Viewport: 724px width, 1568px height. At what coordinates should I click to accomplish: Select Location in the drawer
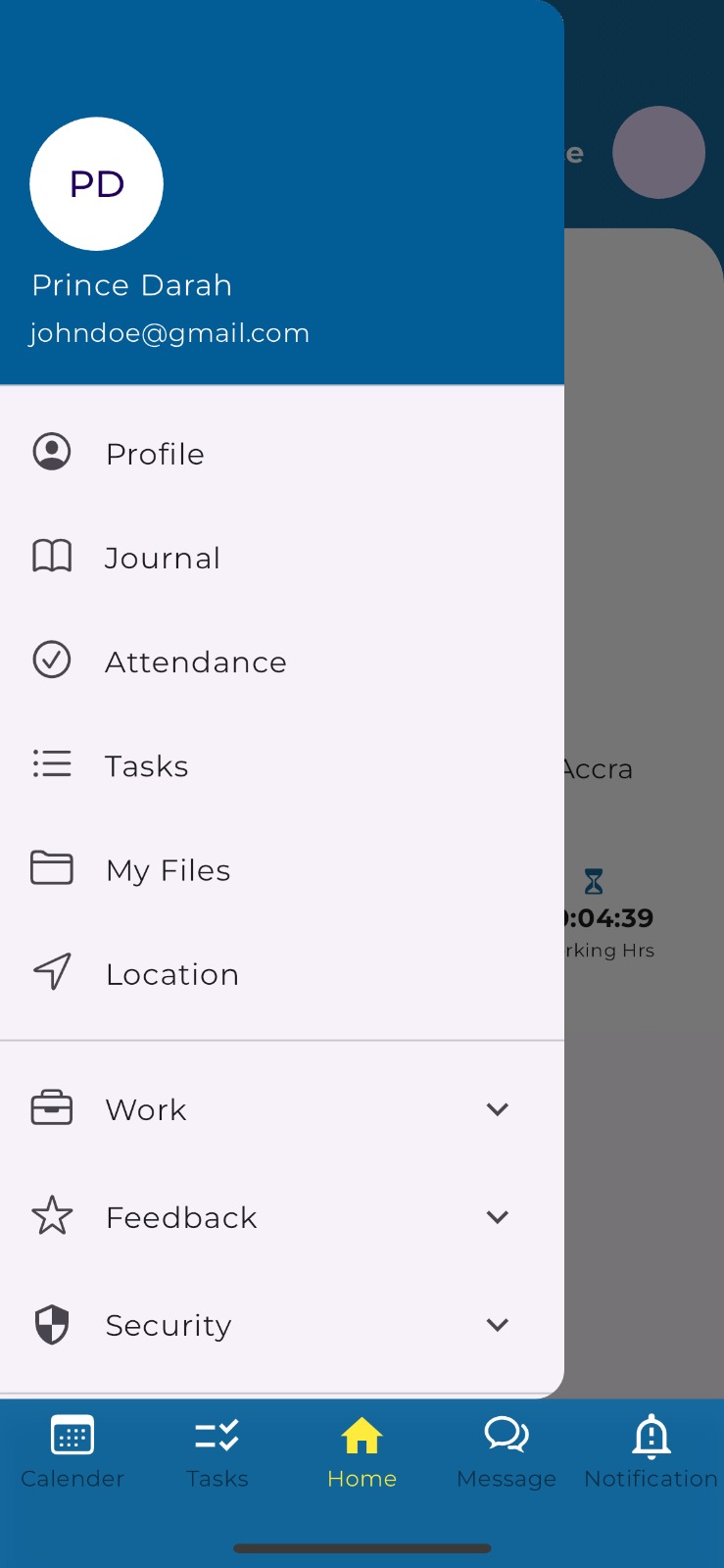pyautogui.click(x=282, y=973)
